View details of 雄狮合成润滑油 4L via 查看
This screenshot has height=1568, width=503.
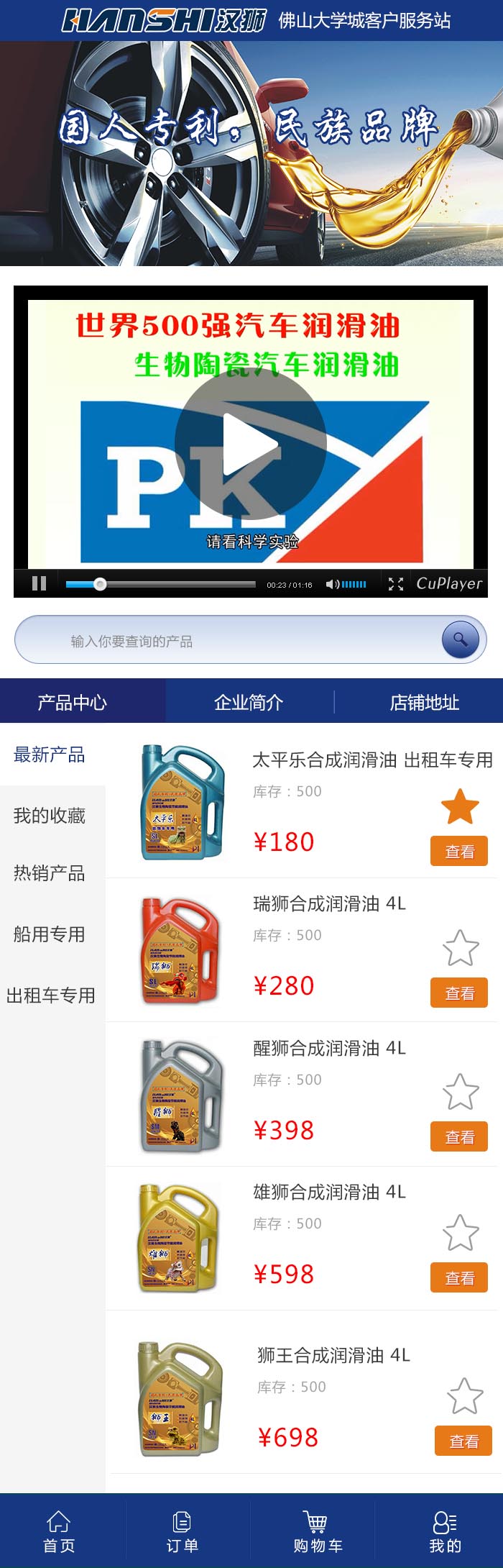pyautogui.click(x=459, y=1278)
